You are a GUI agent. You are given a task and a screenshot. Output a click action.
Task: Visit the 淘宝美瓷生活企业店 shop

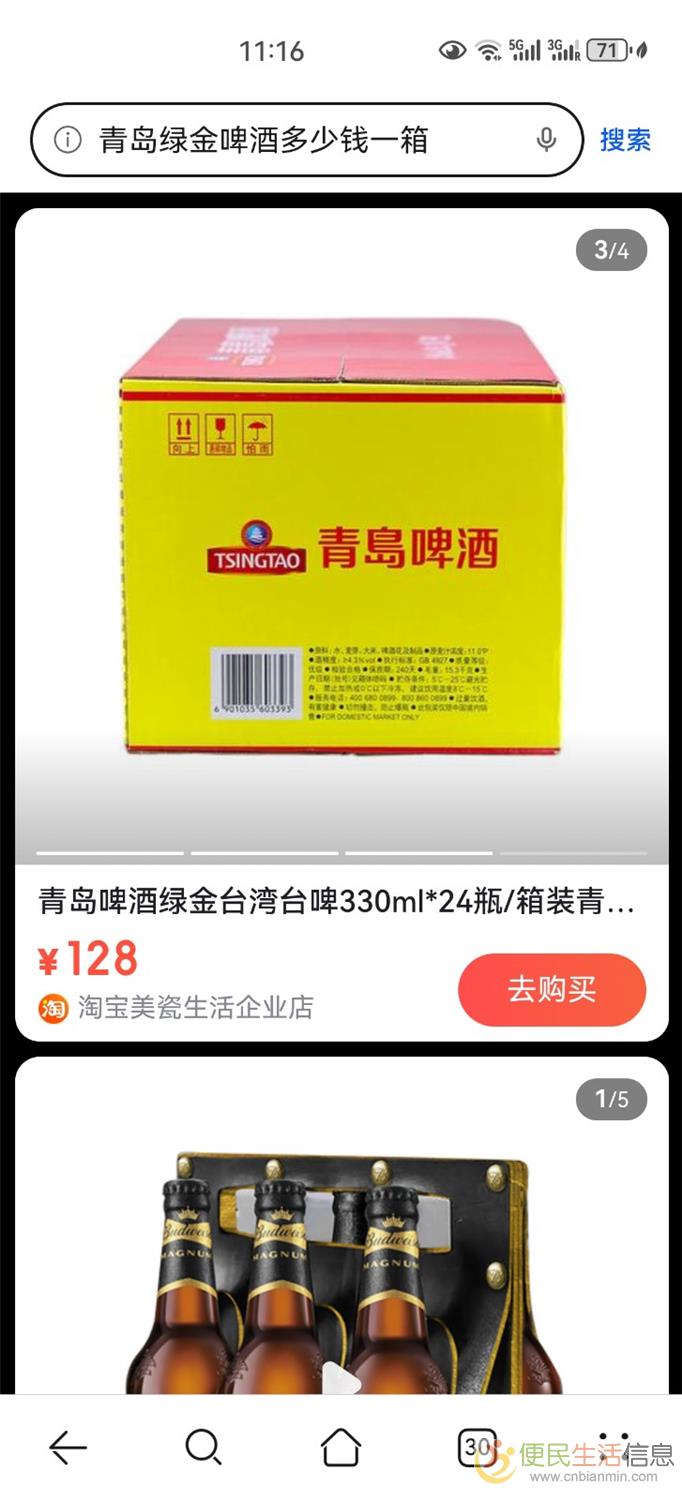(x=195, y=1007)
